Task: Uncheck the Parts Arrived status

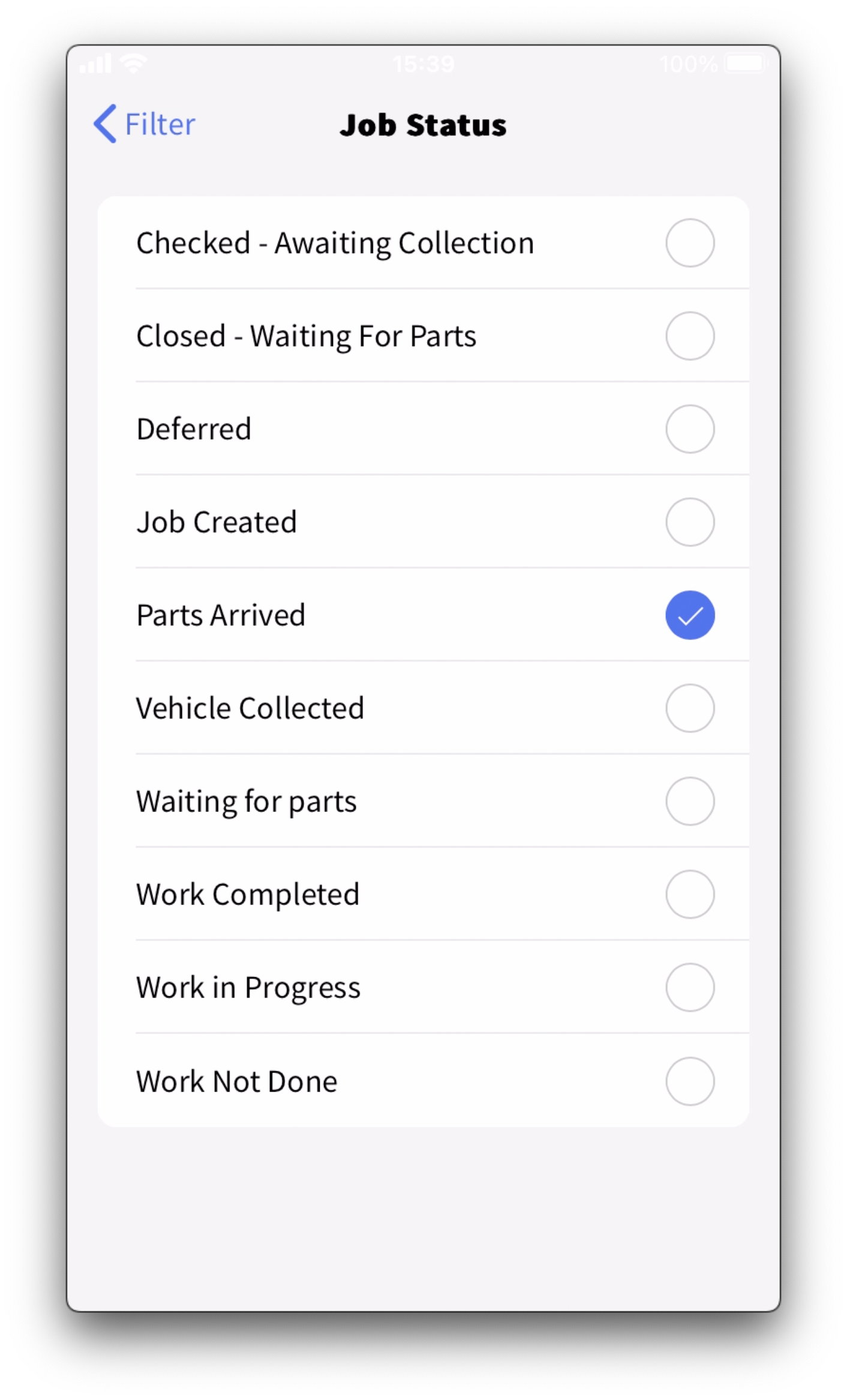Action: tap(423, 615)
